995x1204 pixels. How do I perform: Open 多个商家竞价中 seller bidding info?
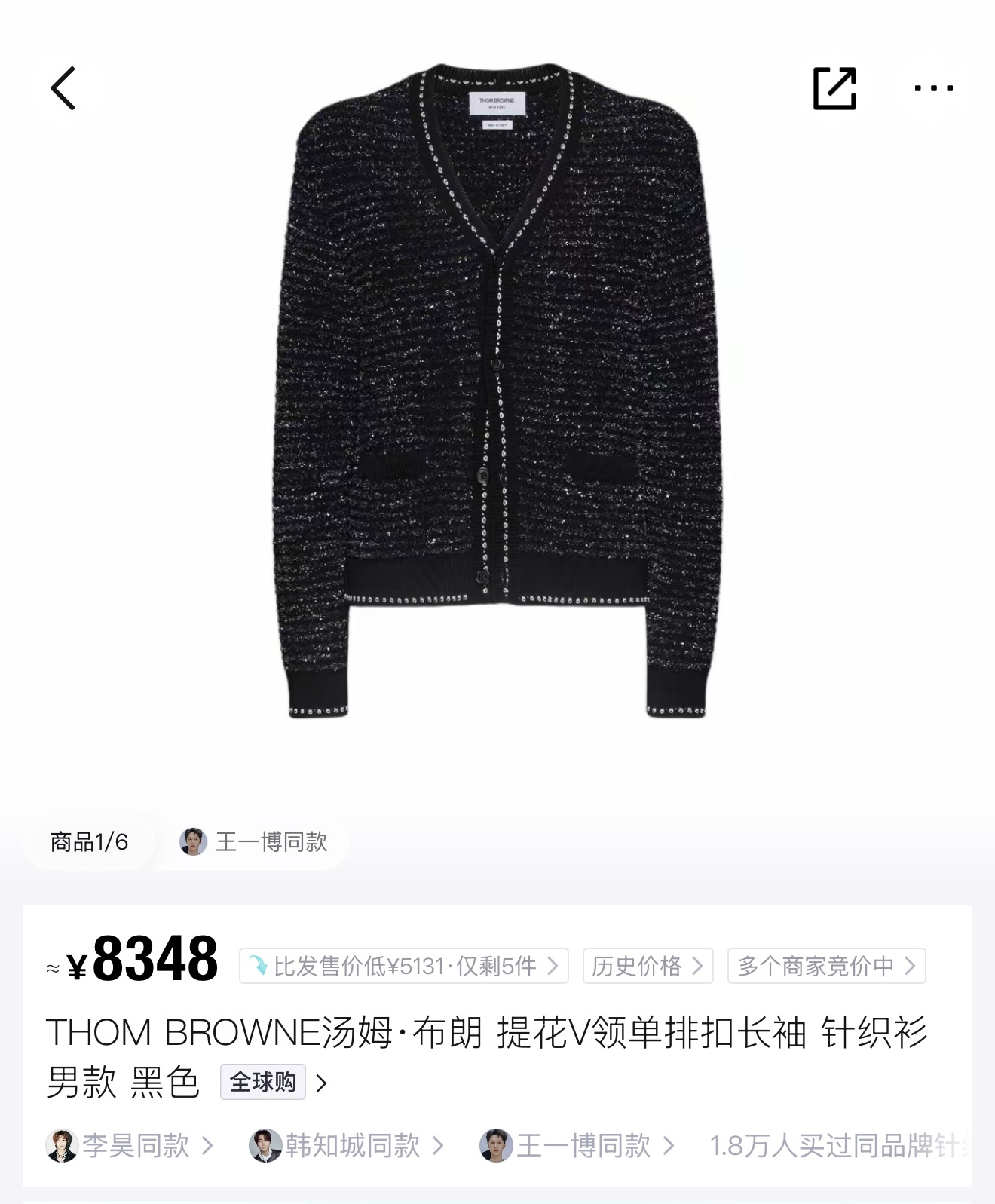[x=825, y=966]
